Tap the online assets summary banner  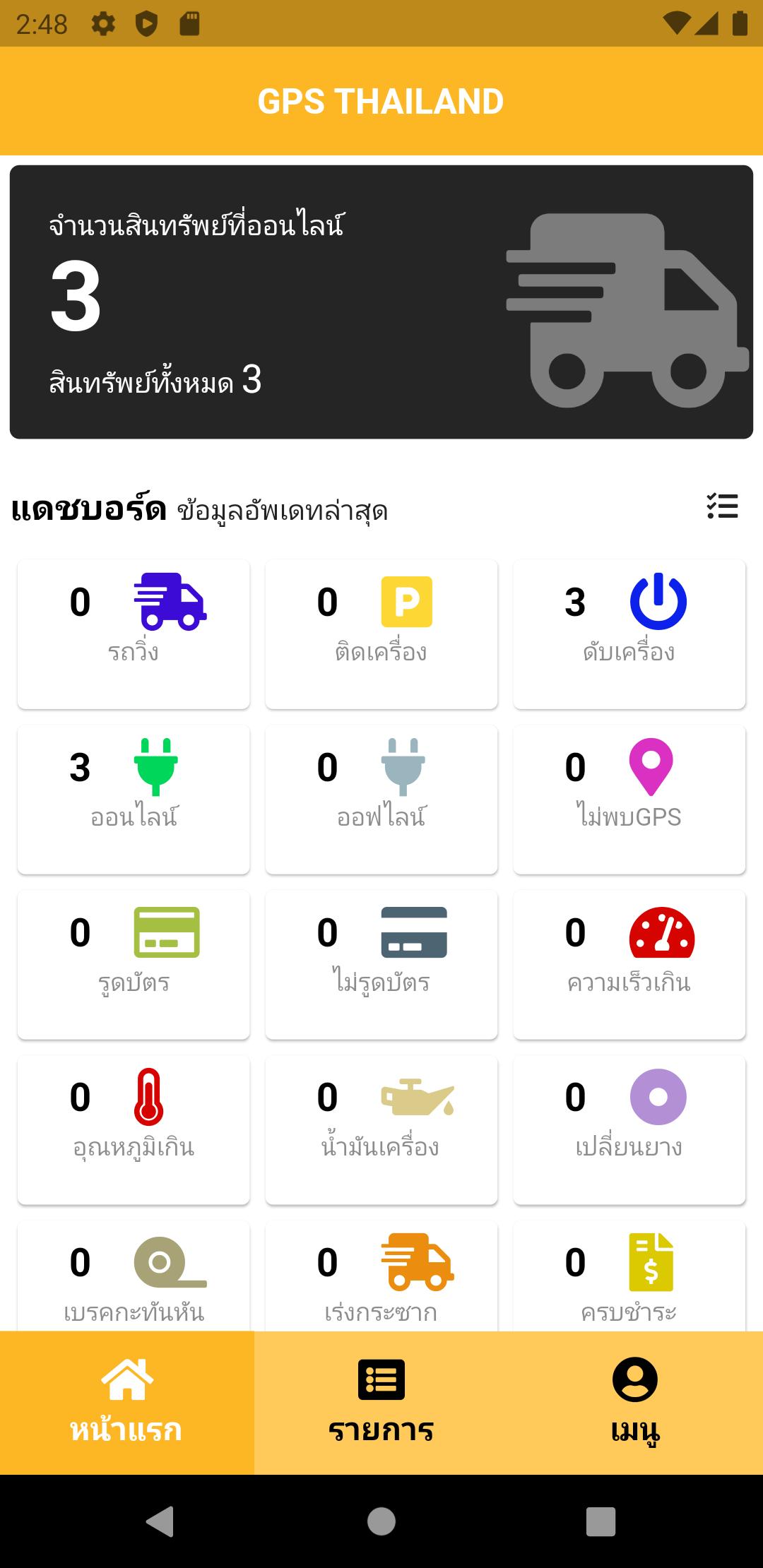pos(381,300)
